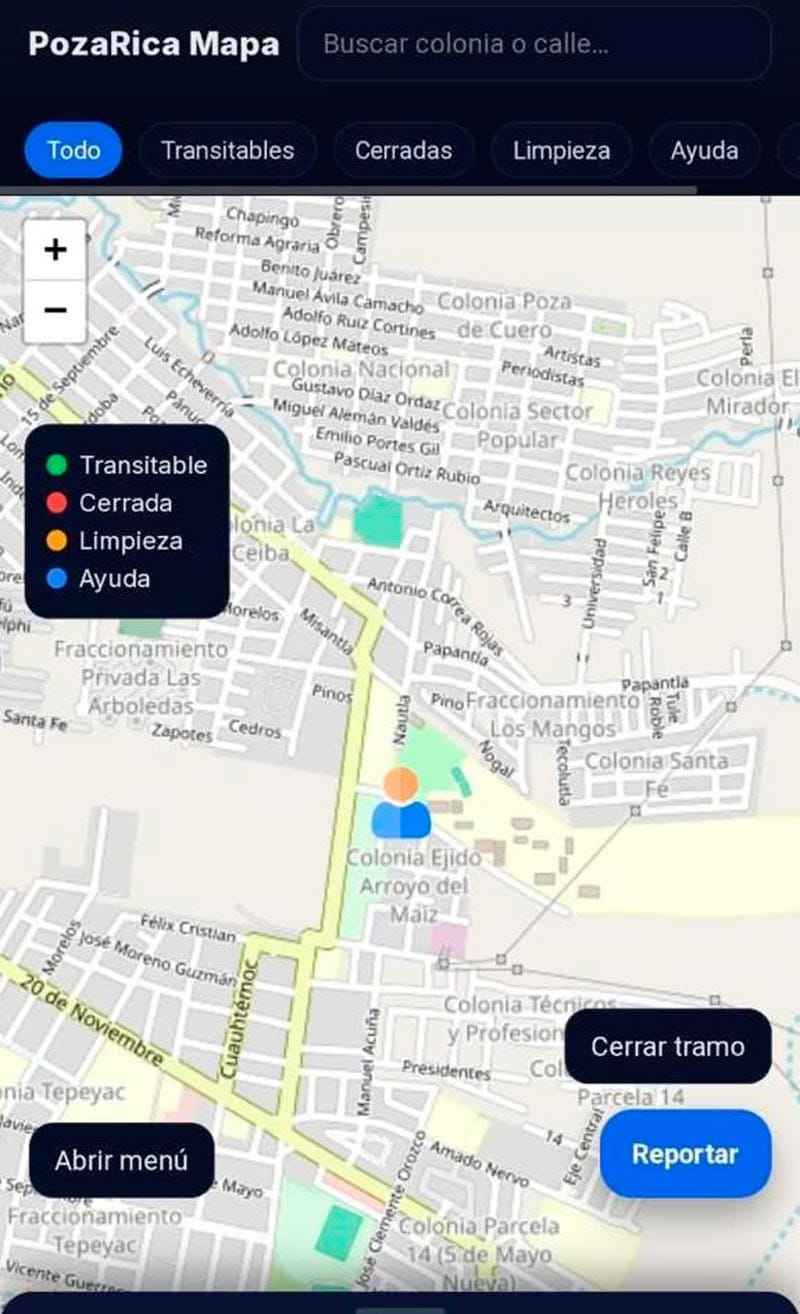The image size is (800, 1314).
Task: Zoom out with the minus button
Action: click(x=55, y=311)
